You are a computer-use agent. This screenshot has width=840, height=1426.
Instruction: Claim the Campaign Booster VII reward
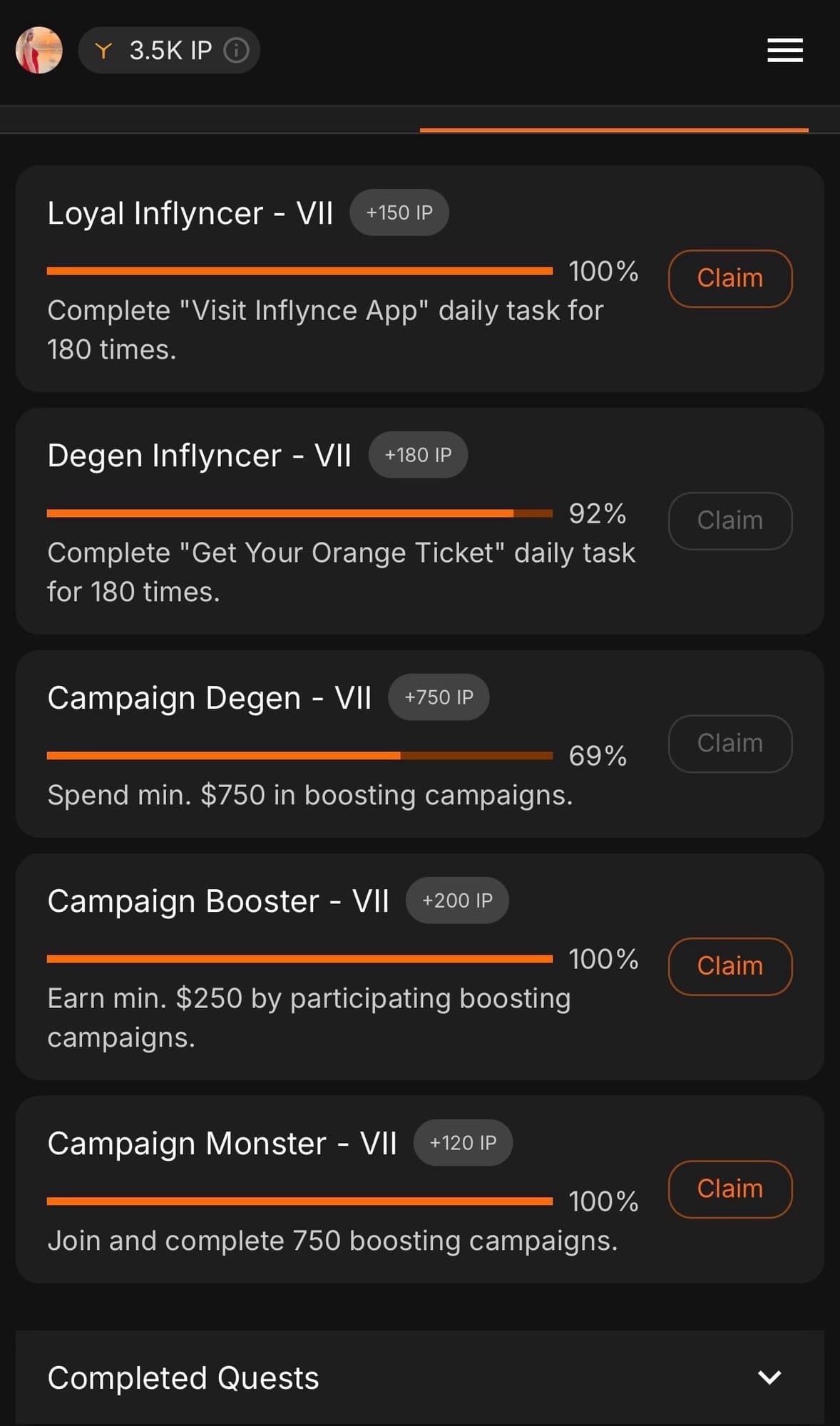coord(729,966)
